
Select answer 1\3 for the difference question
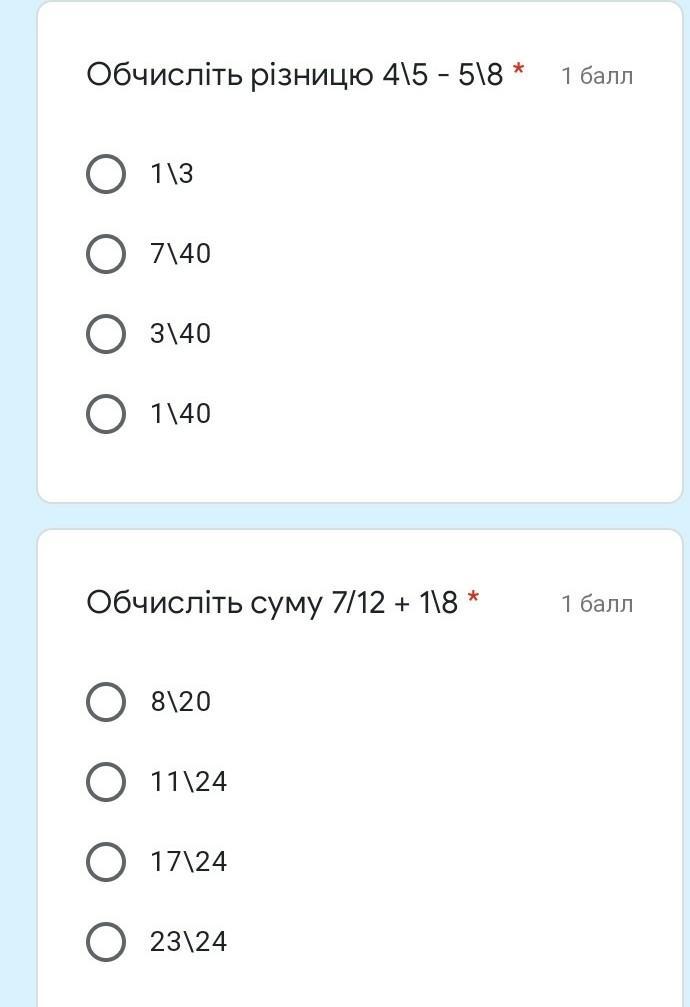(x=106, y=174)
